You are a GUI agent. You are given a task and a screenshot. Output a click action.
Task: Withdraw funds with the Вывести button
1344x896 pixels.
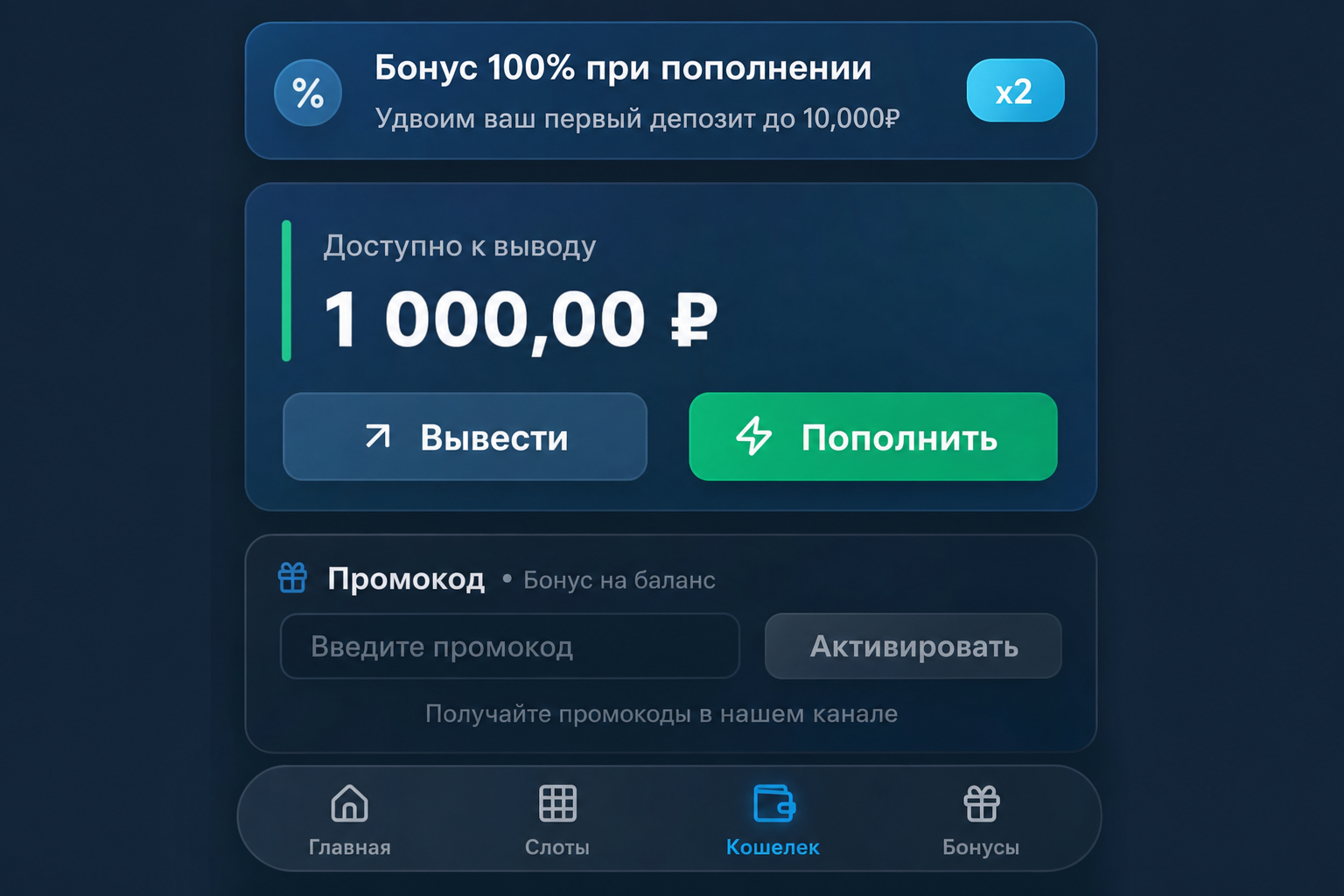tap(465, 437)
